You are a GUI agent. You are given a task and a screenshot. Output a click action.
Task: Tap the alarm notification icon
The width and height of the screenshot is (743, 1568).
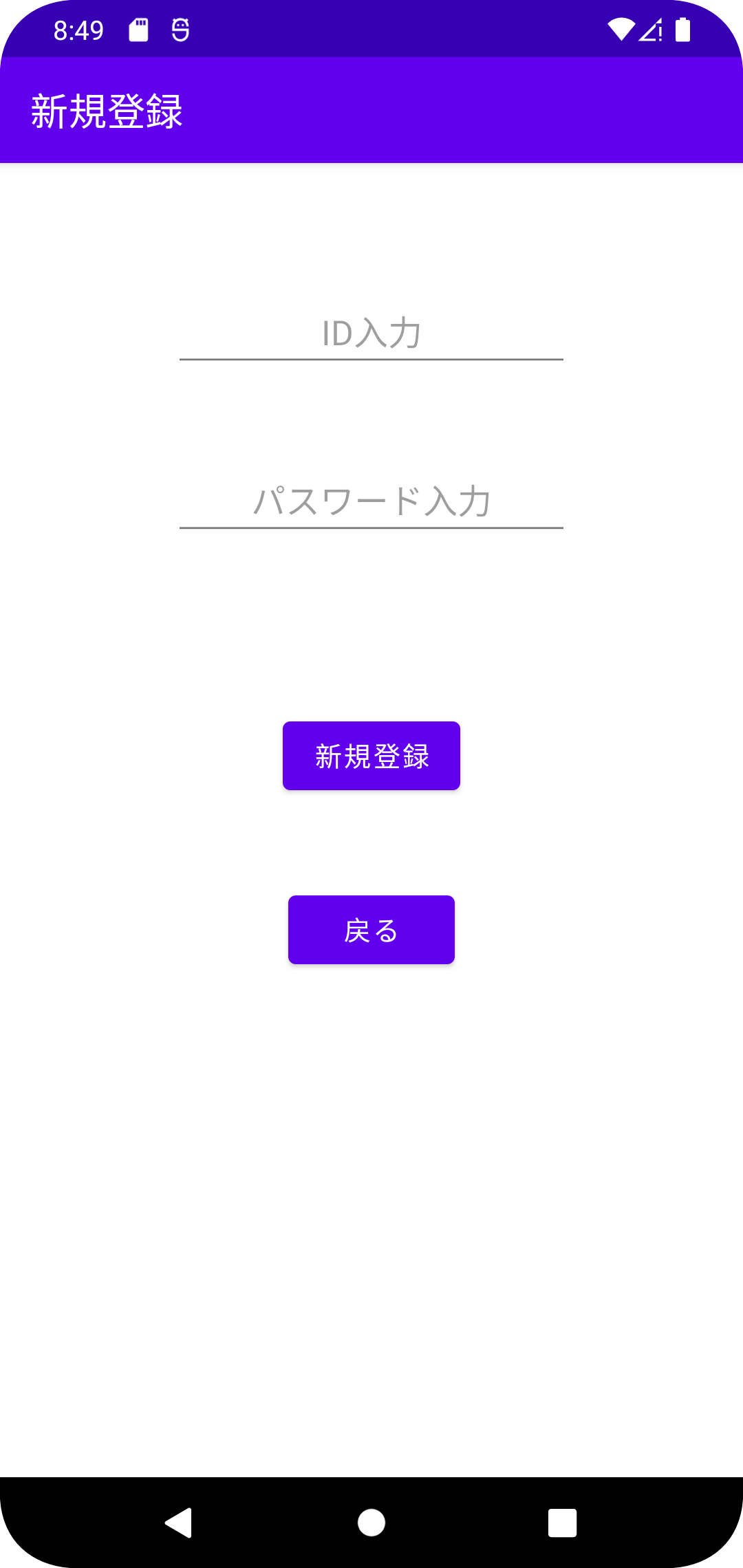(x=179, y=29)
